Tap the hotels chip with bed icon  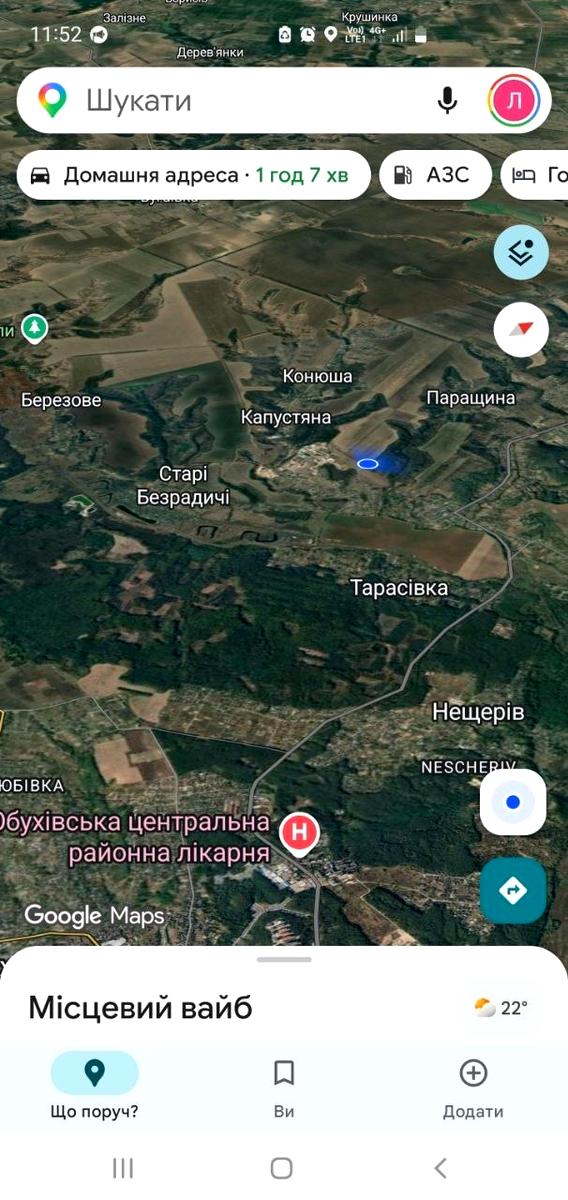pos(535,176)
